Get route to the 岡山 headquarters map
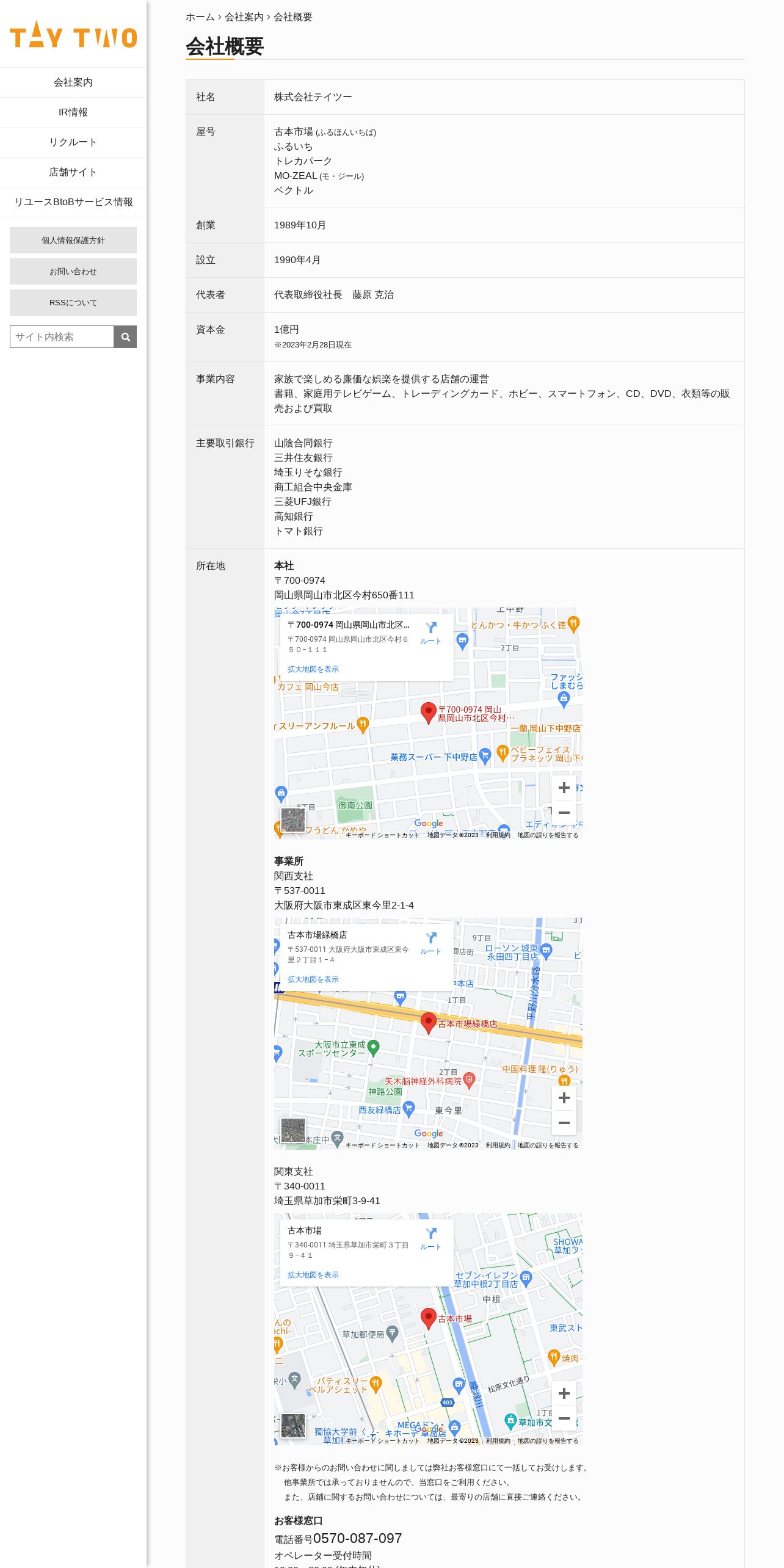 pos(430,633)
